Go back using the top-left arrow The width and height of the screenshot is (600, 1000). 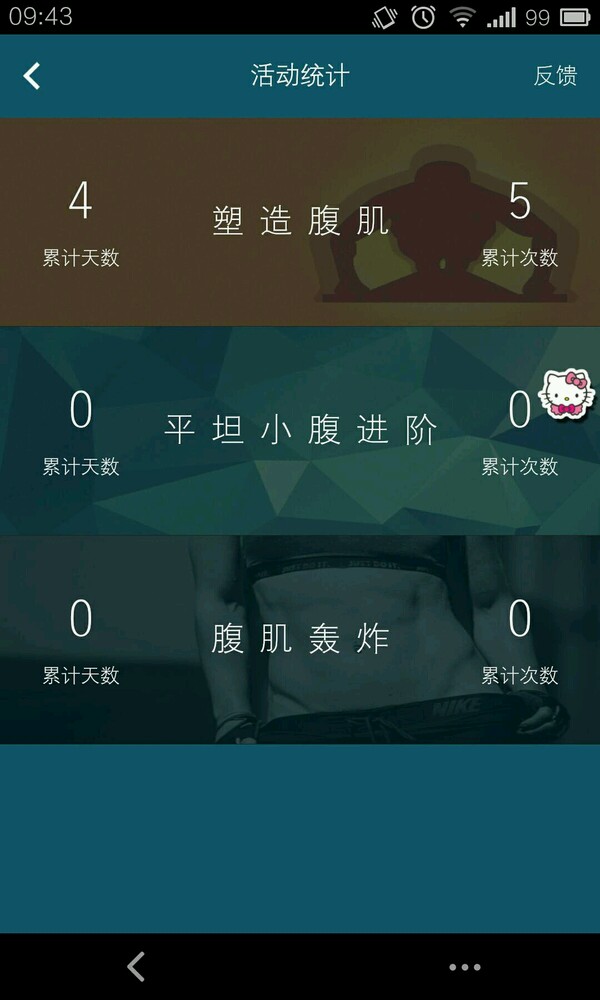point(32,76)
